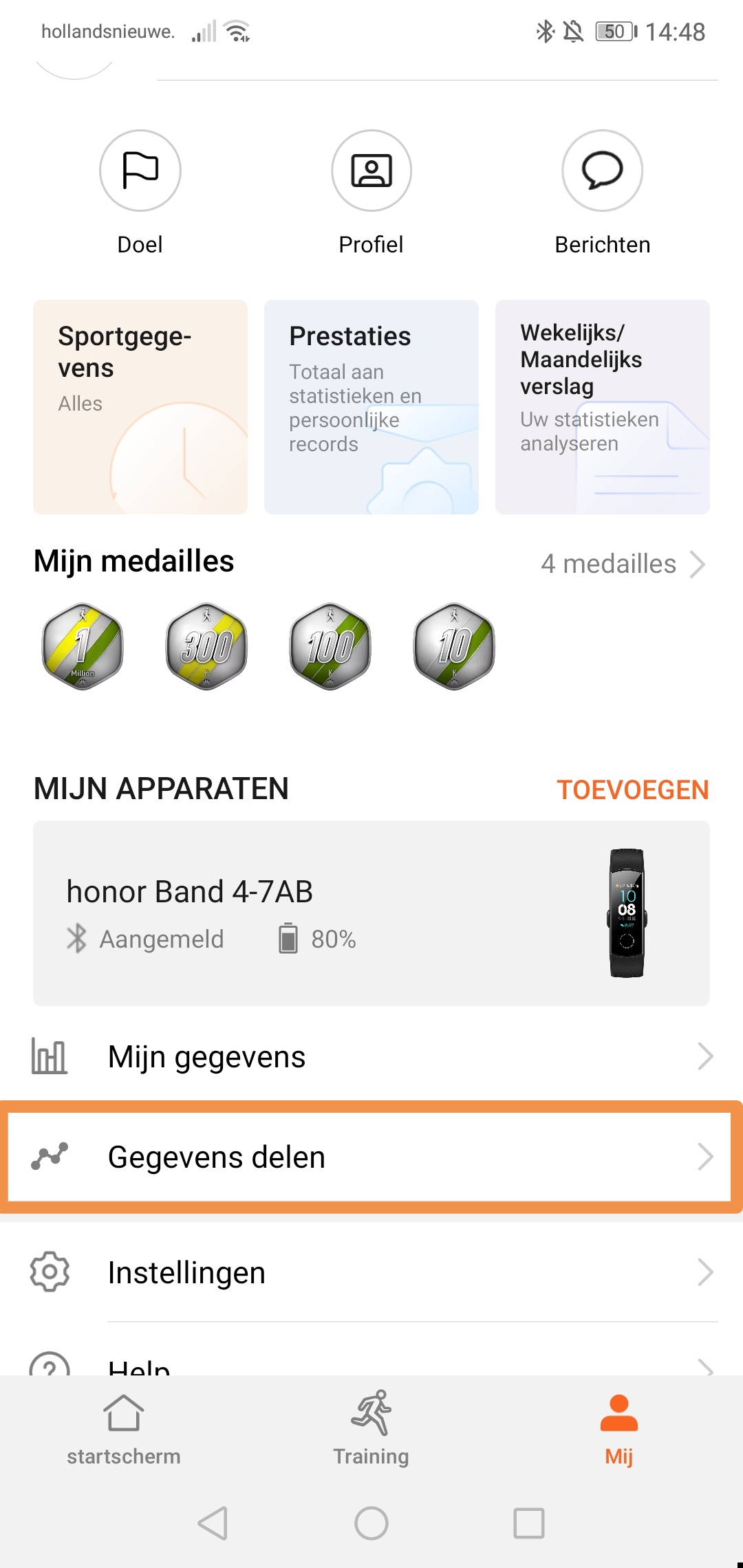Screen dimensions: 743x1568
Task: Open Wekelijks/Maandelijks verslag card
Action: 603,406
